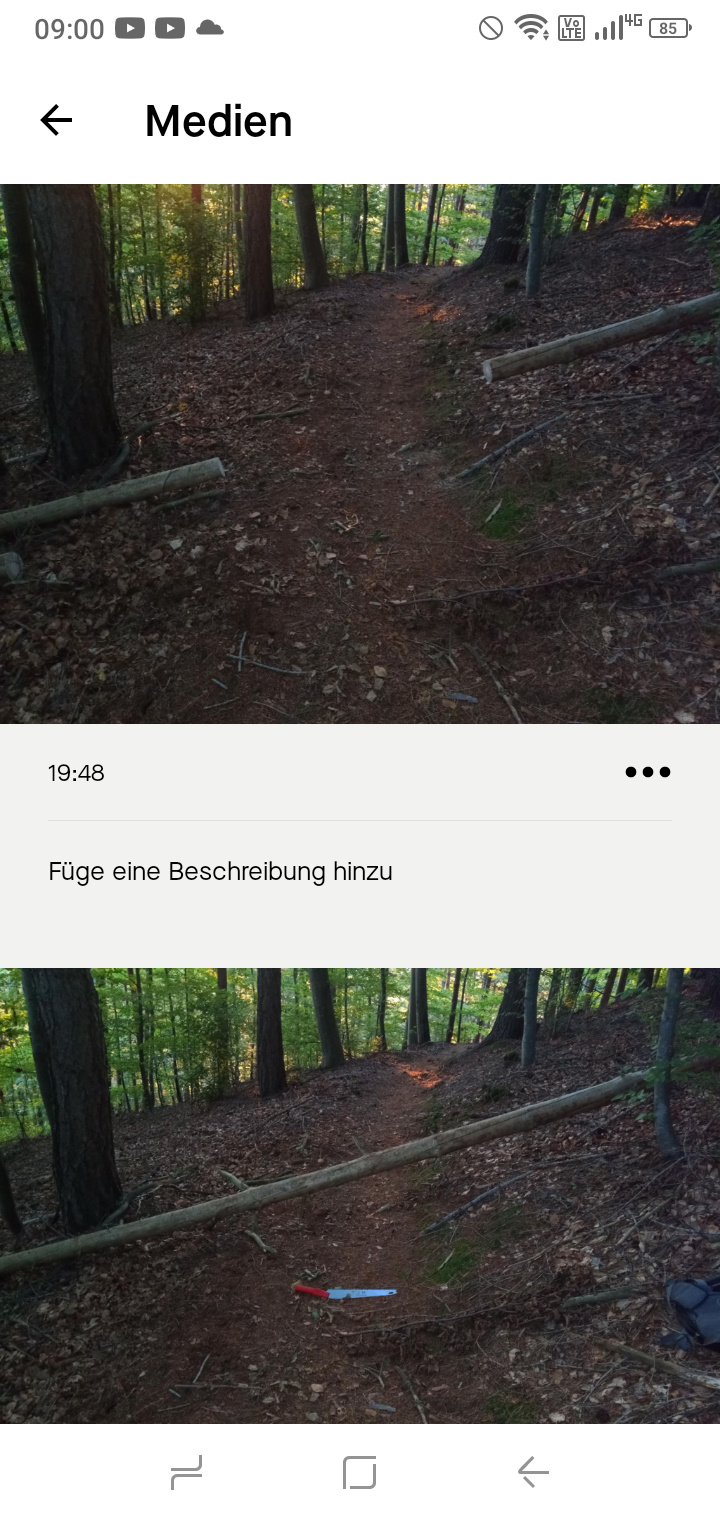Open the forest trail photo taken at 19:48
720x1520 pixels.
(x=360, y=453)
